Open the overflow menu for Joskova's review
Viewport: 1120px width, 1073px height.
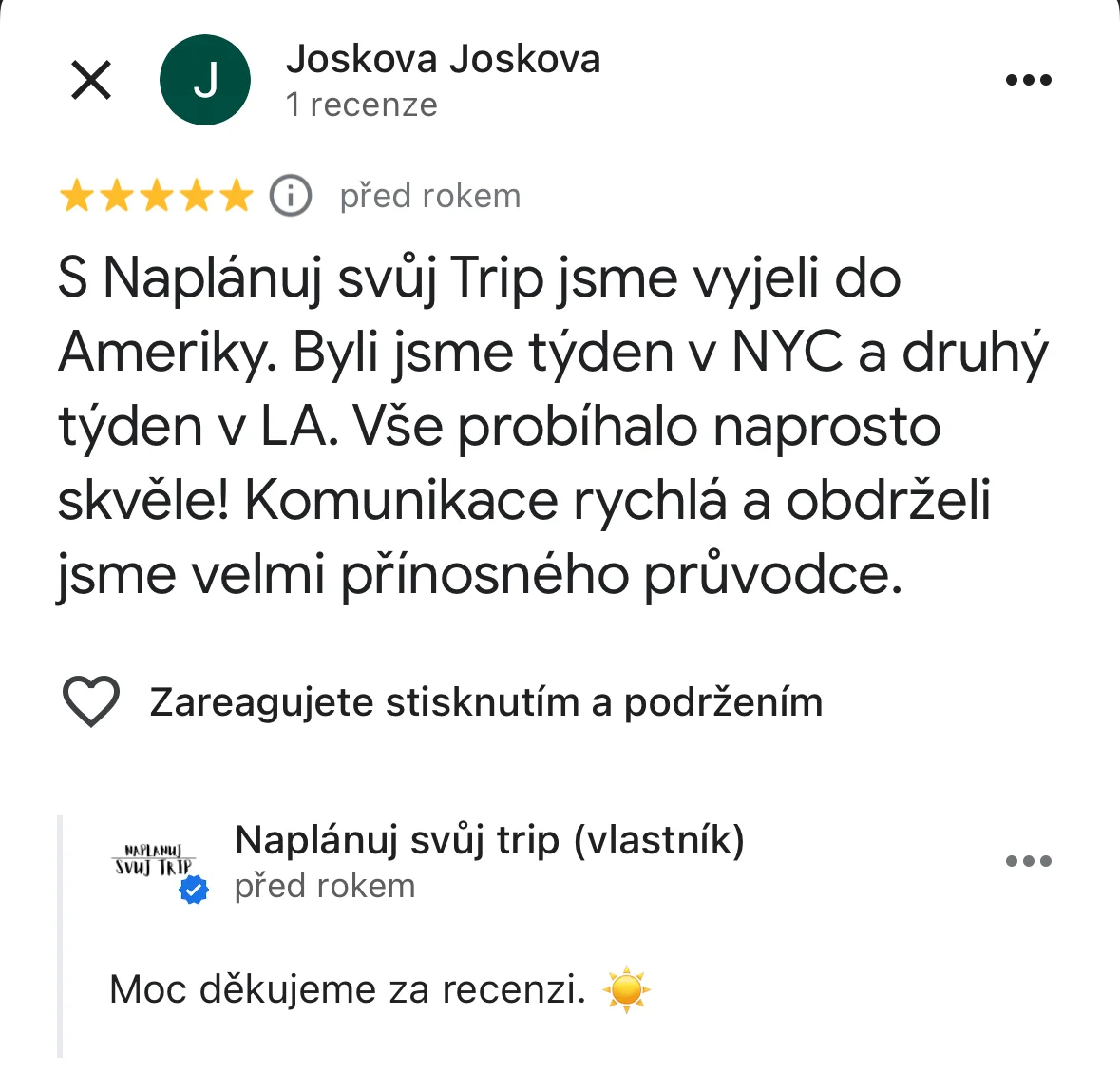(1028, 80)
